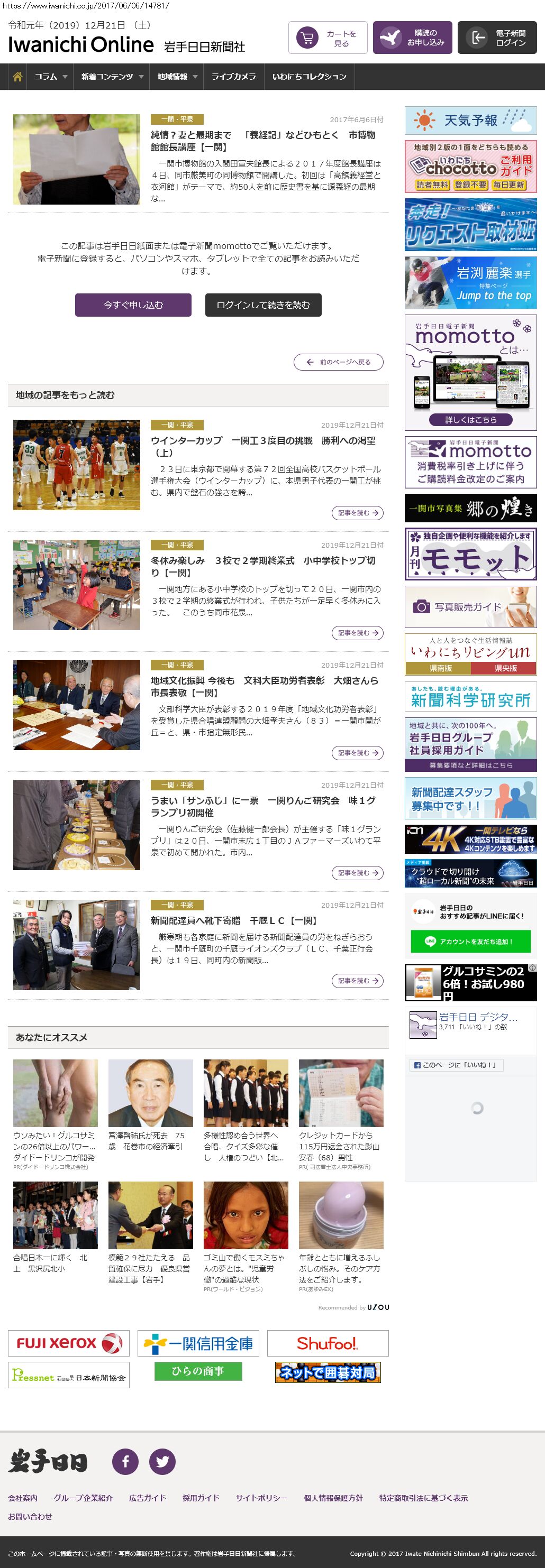This screenshot has height=1568, width=545.
Task: Open ライブカメラ page
Action: (233, 77)
